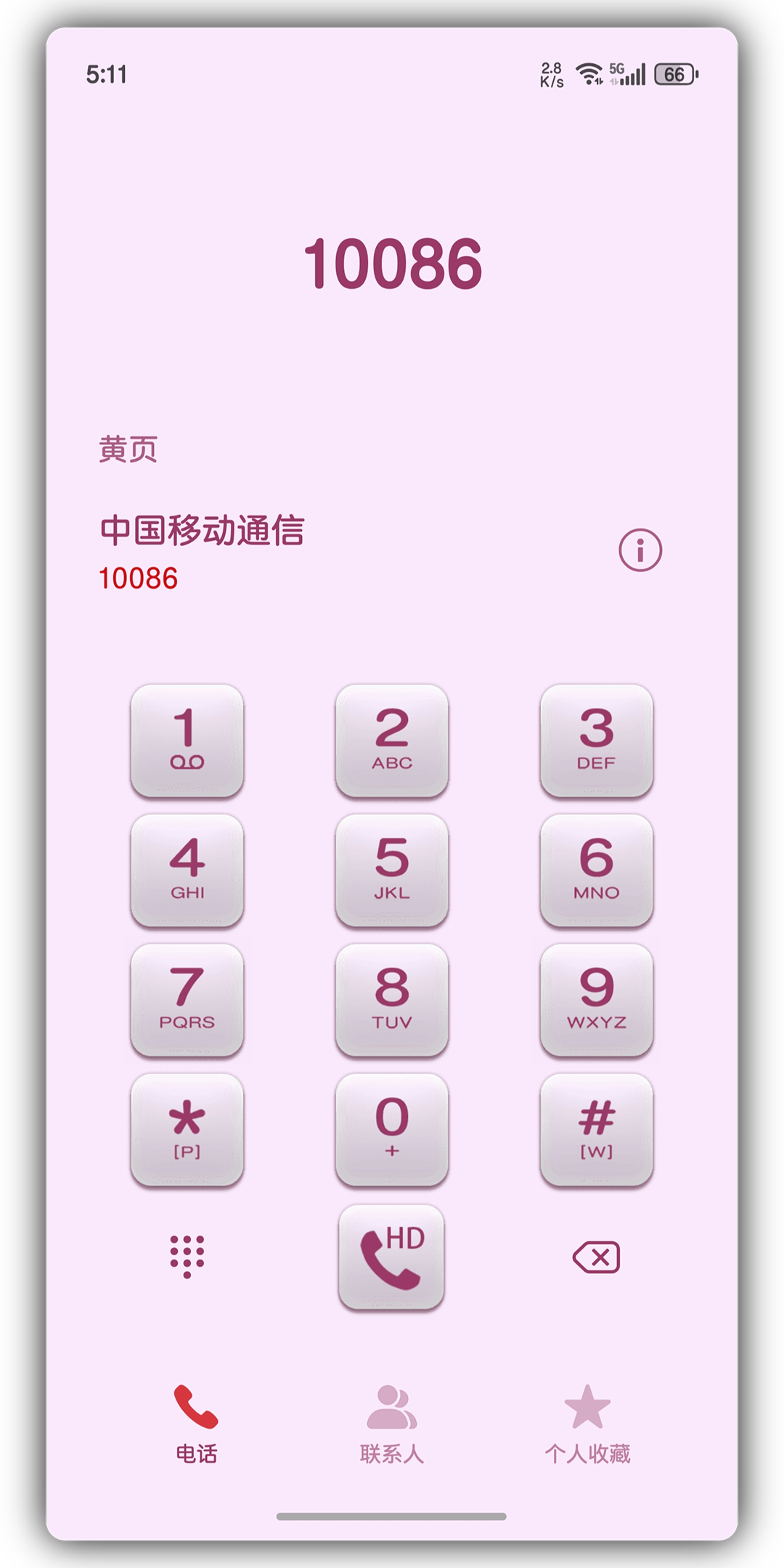
Task: Dial digit 1 on the keypad
Action: pyautogui.click(x=187, y=740)
